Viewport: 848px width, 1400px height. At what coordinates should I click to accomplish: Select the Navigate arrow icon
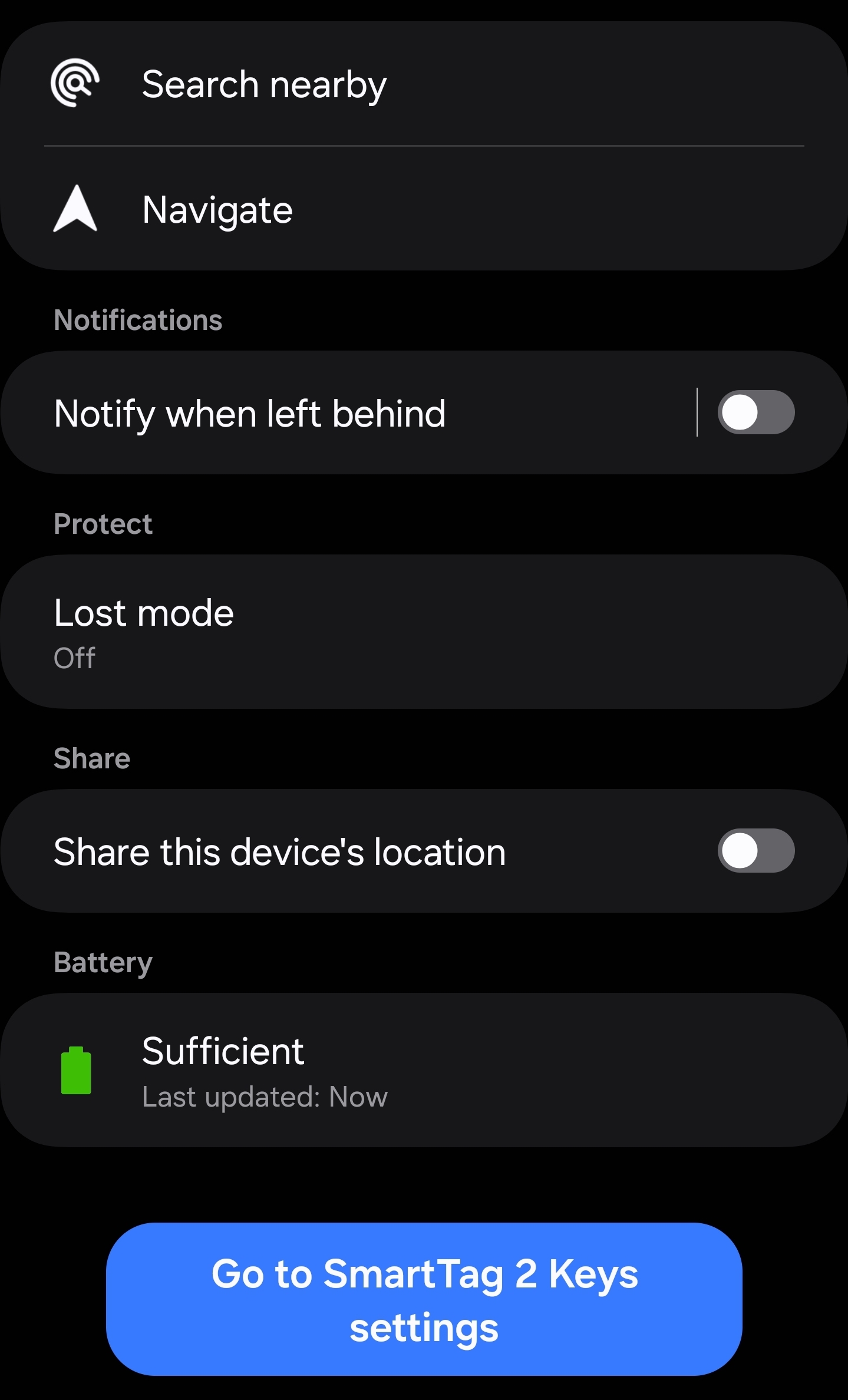(74, 210)
